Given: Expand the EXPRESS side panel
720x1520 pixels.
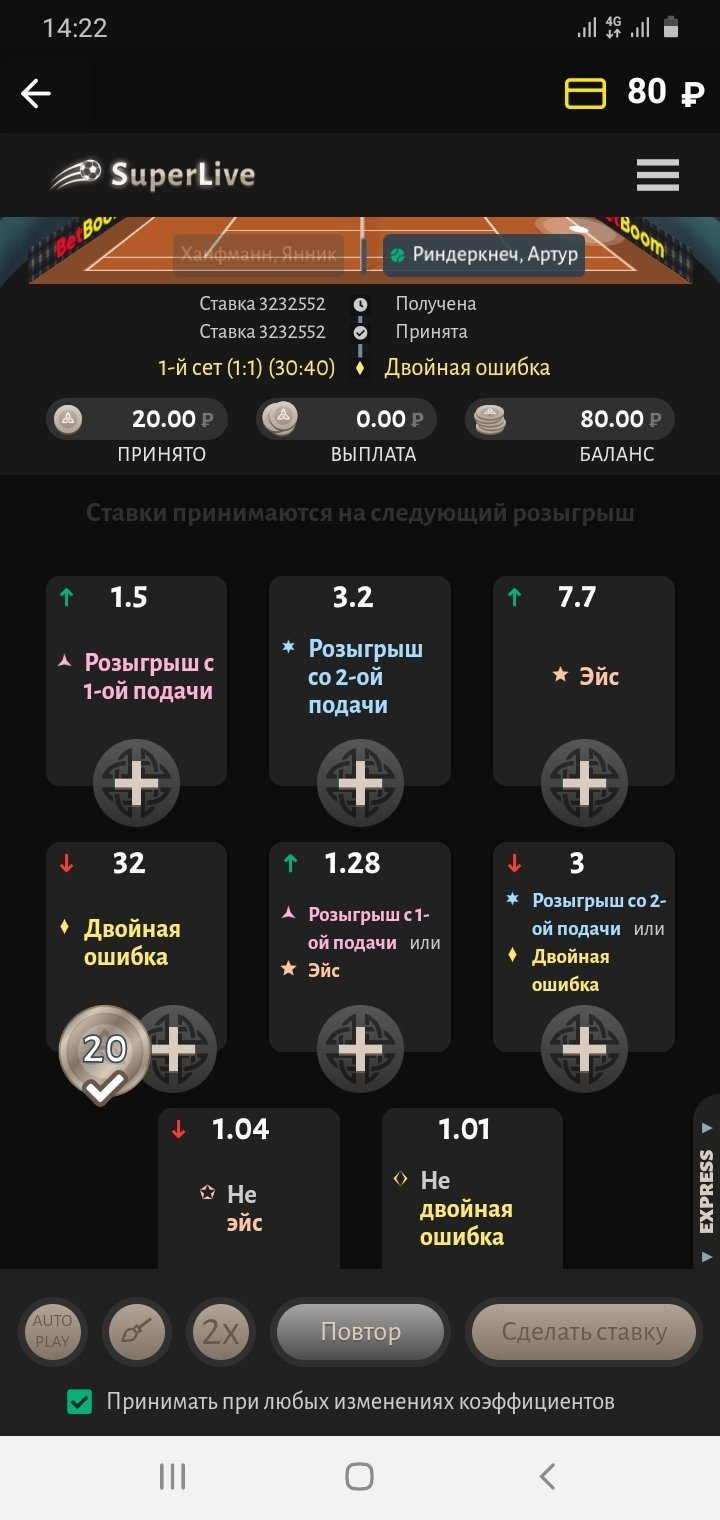Looking at the screenshot, I should (x=707, y=1191).
